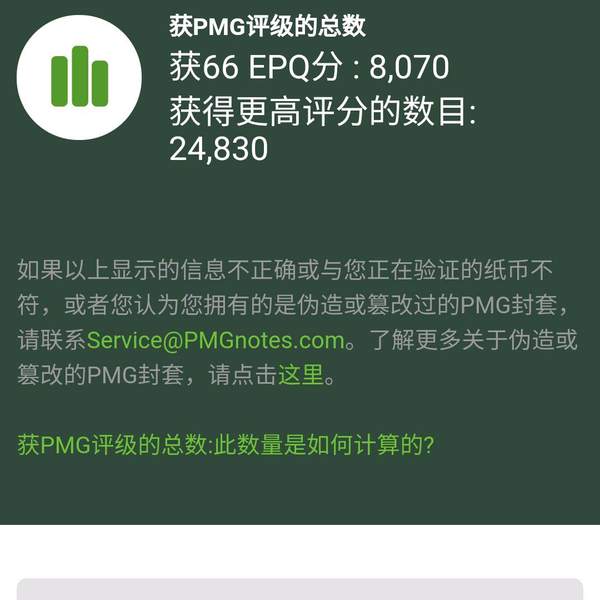Open 此数量是如何计算的 explanation link
The image size is (600, 600).
tap(226, 446)
